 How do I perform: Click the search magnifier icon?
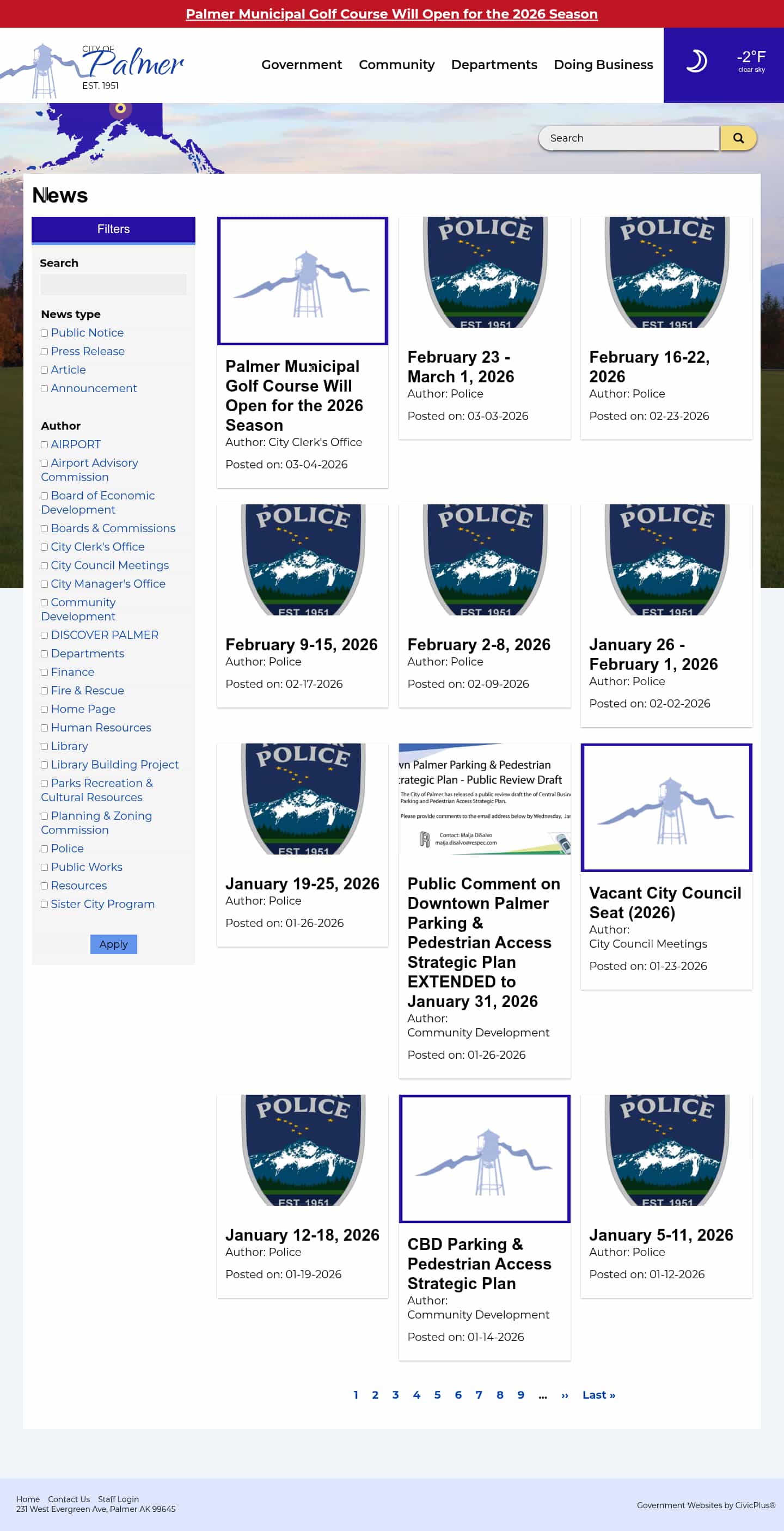(x=738, y=138)
